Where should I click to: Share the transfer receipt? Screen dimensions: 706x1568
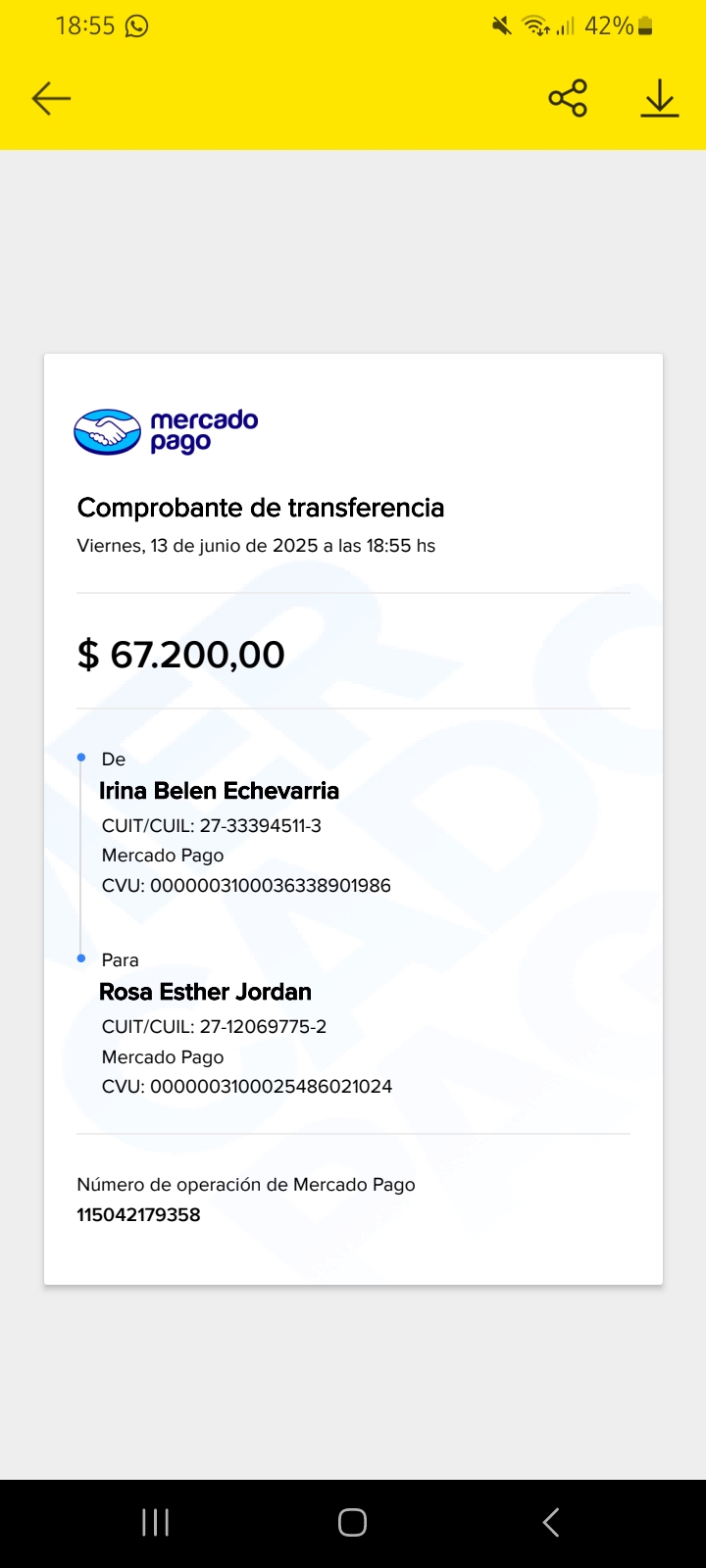coord(568,98)
